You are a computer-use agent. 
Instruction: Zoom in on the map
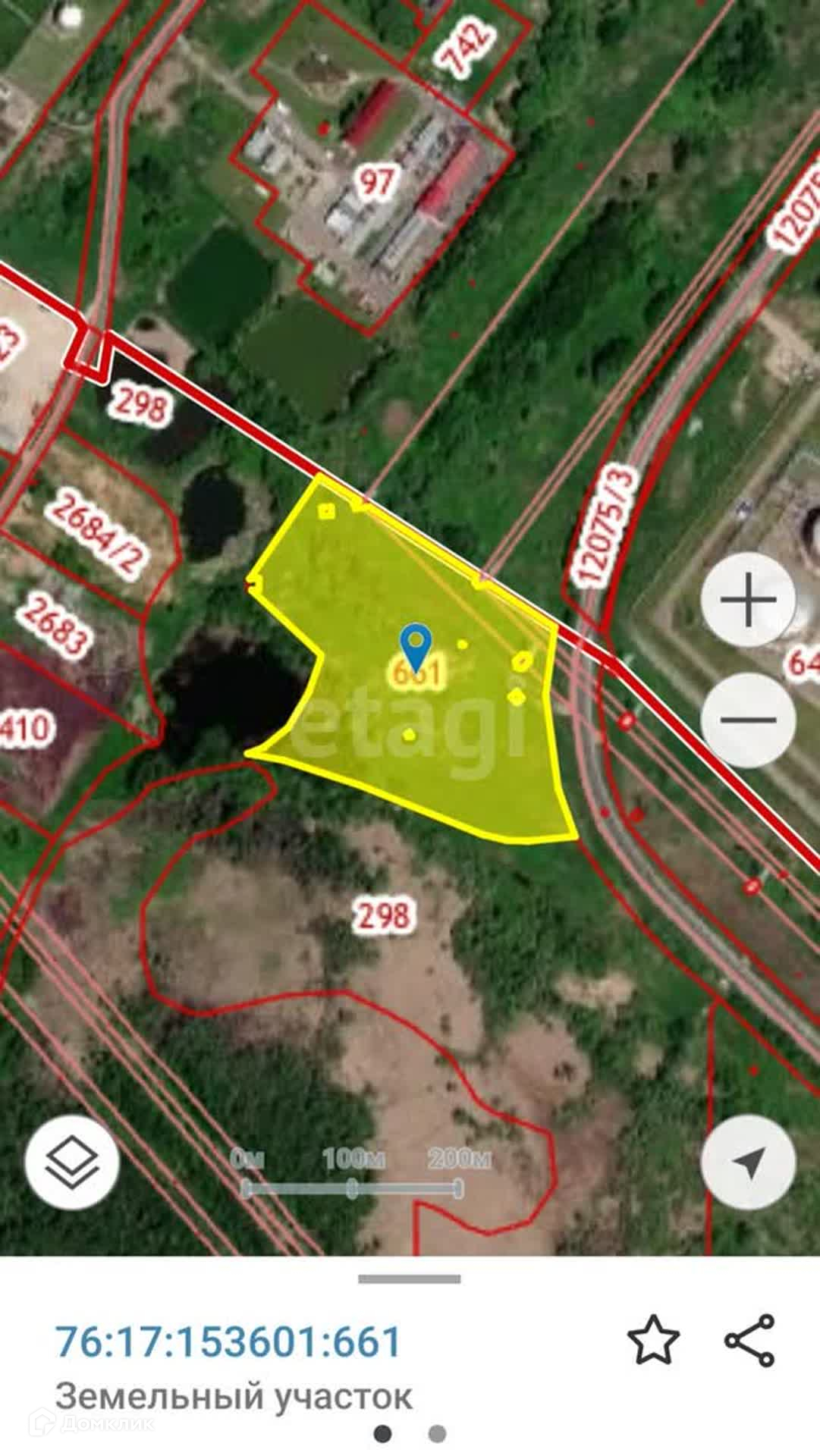[748, 601]
